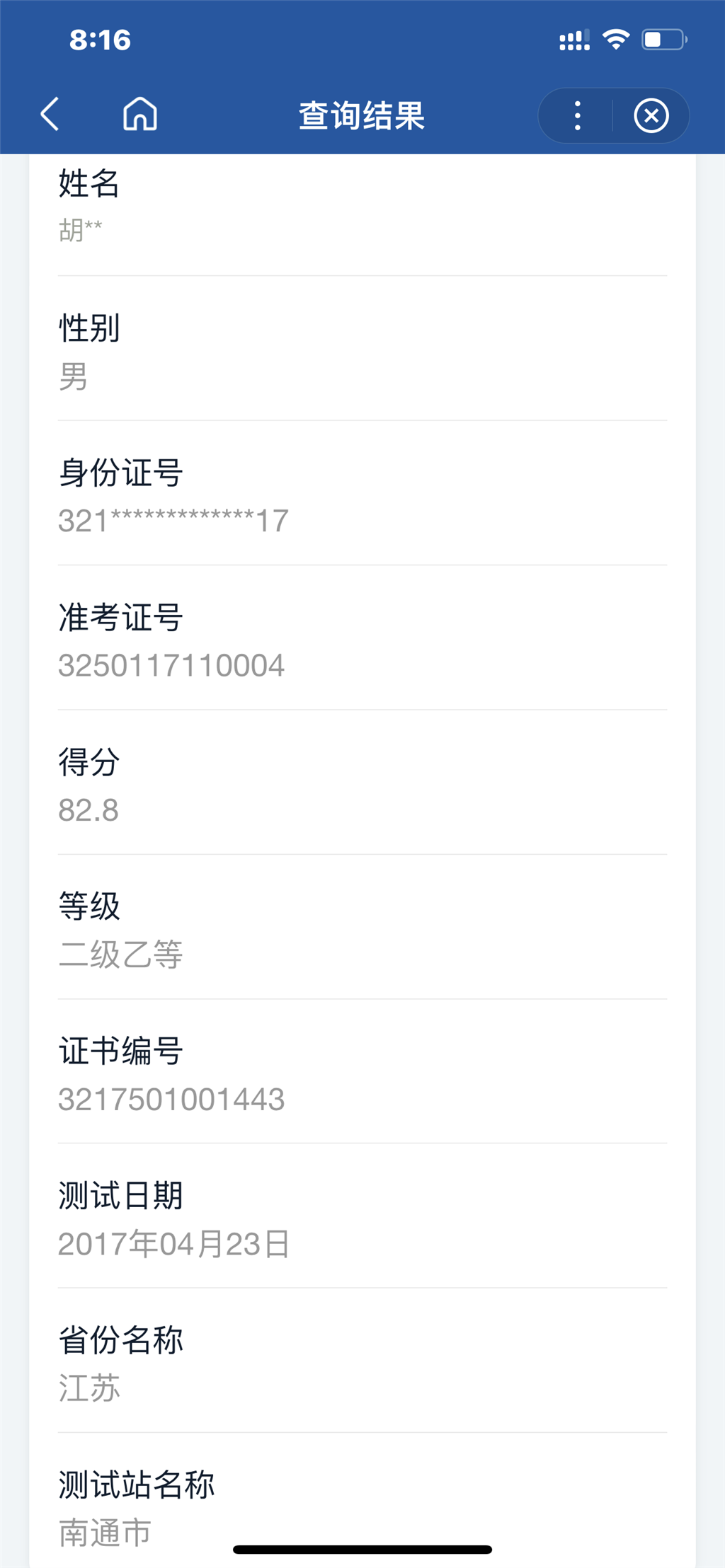The width and height of the screenshot is (725, 1568).
Task: Go back from the query results page
Action: (50, 115)
